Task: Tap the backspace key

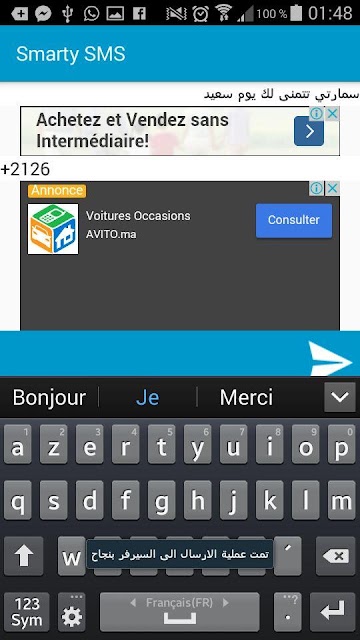Action: coord(336,556)
